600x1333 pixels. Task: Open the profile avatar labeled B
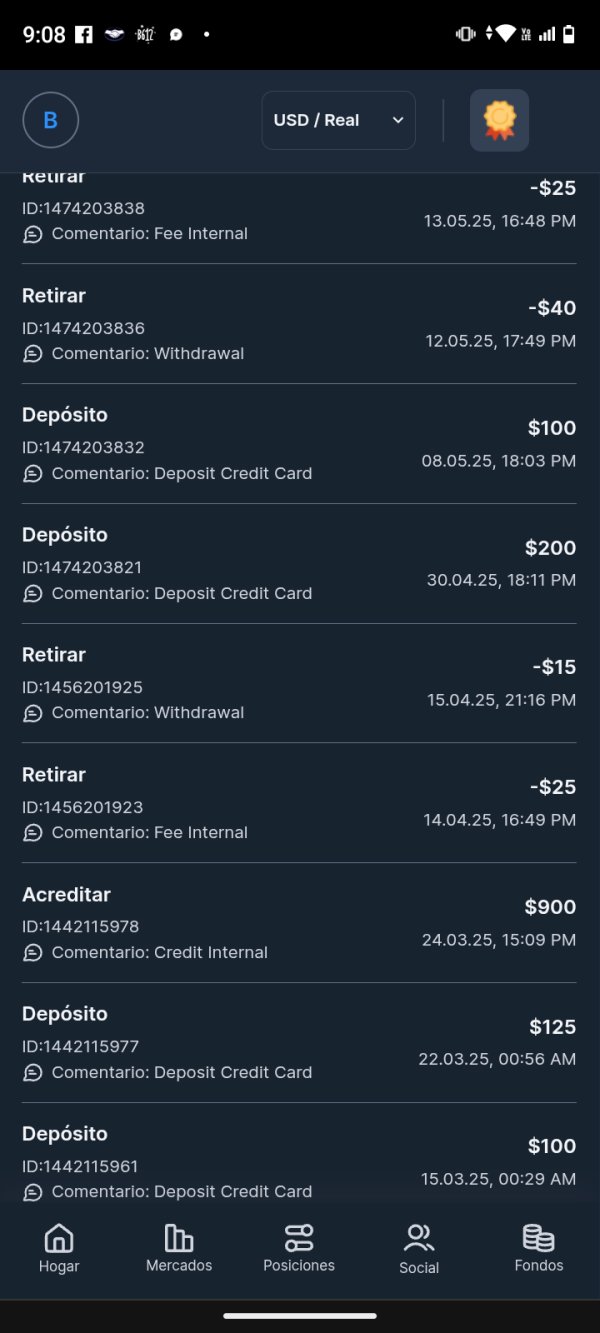(x=51, y=120)
